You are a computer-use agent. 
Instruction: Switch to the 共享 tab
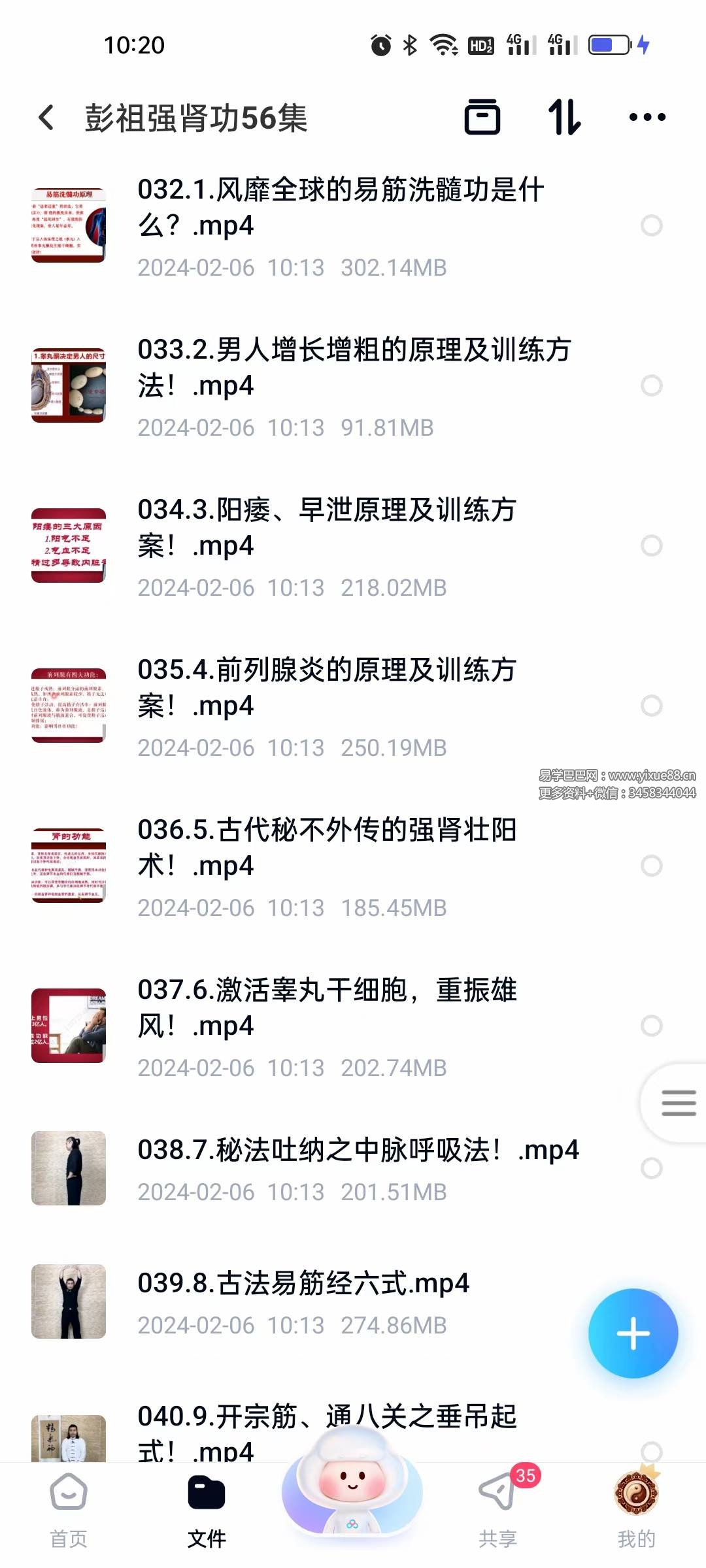(497, 1509)
